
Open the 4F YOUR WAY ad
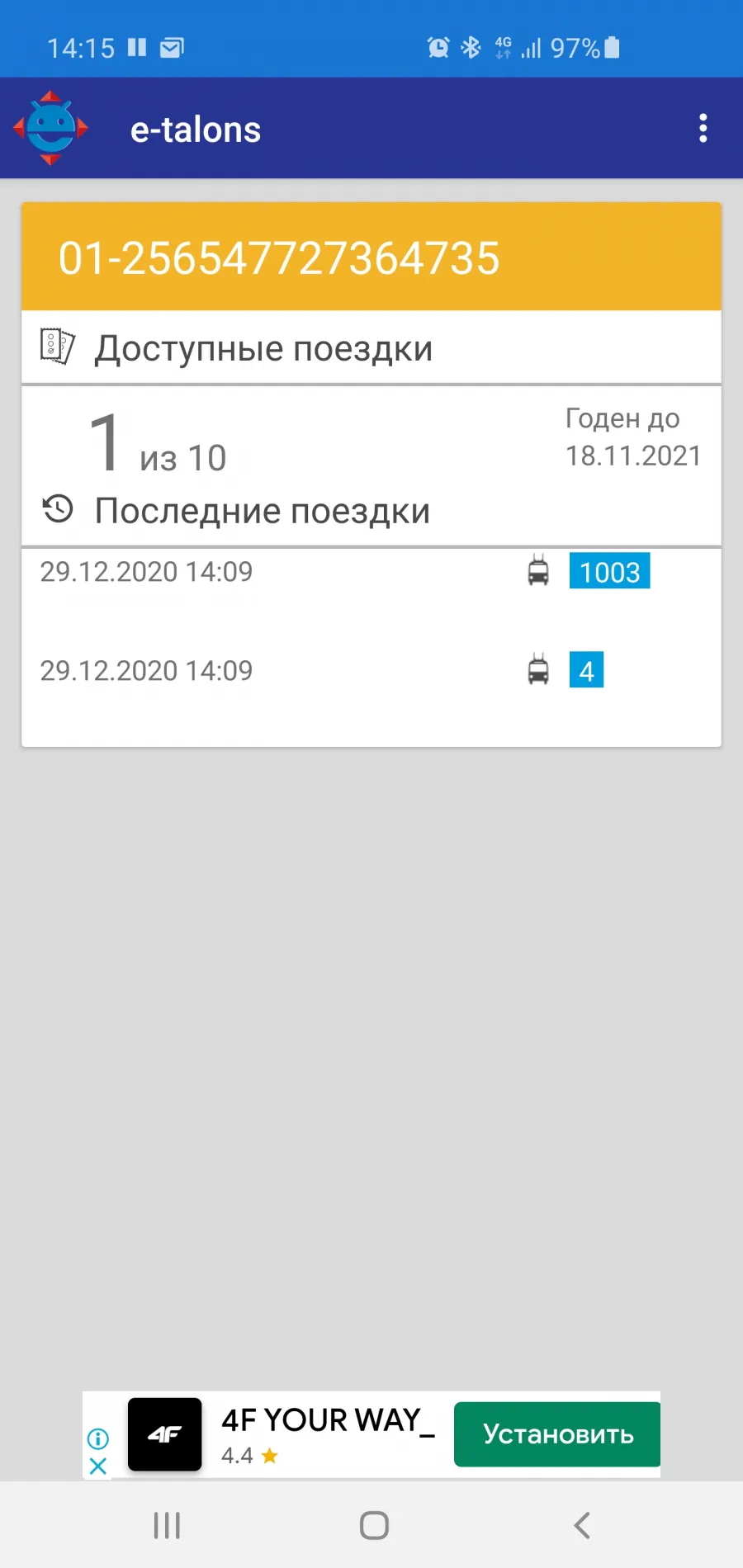[x=328, y=1420]
